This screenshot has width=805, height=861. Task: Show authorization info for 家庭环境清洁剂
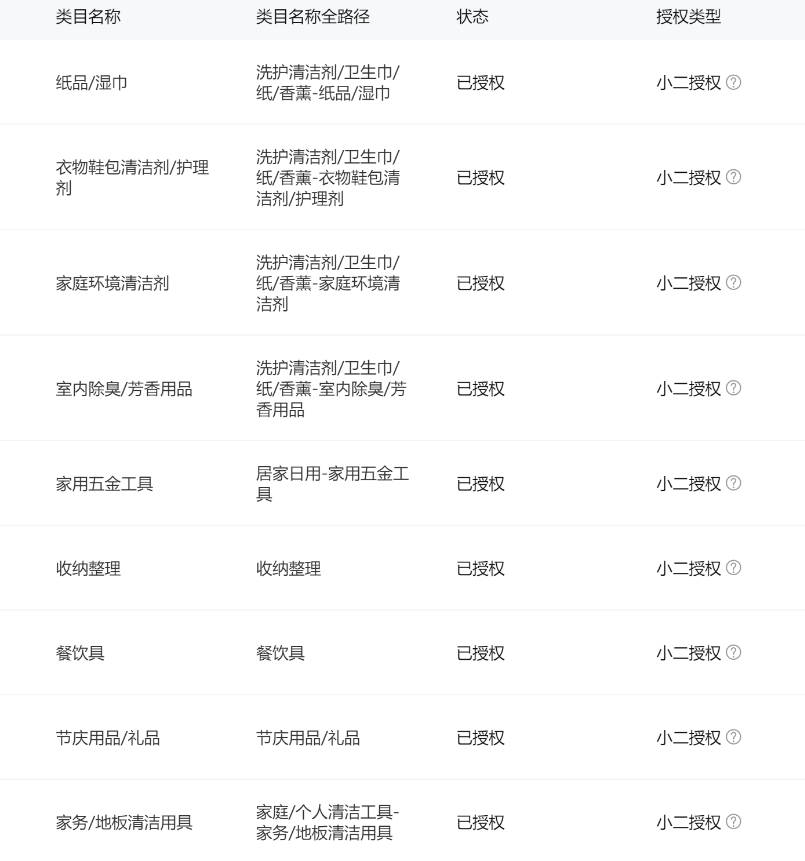click(734, 283)
